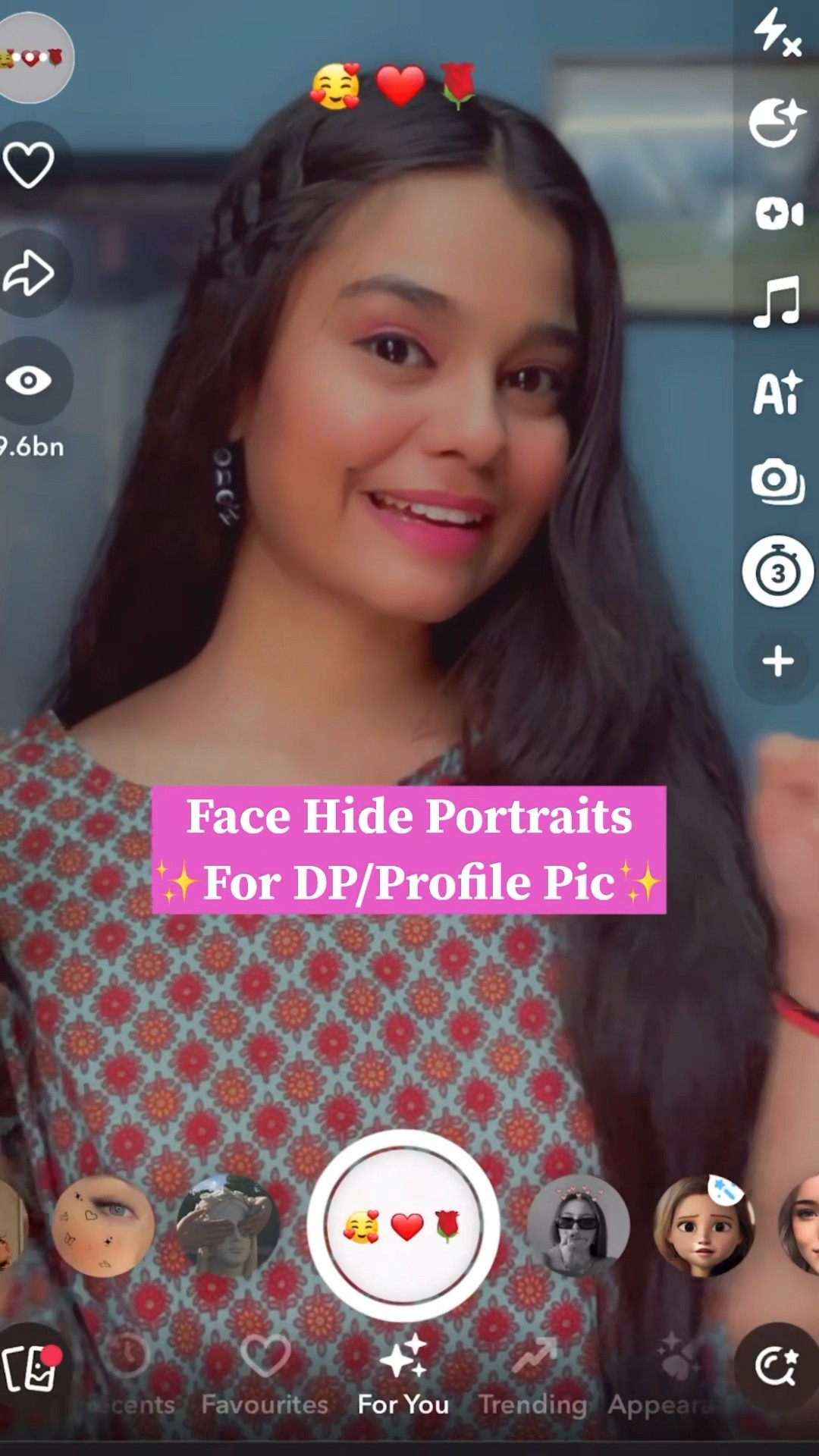Open the AI tools icon
This screenshot has height=1456, width=819.
(777, 392)
